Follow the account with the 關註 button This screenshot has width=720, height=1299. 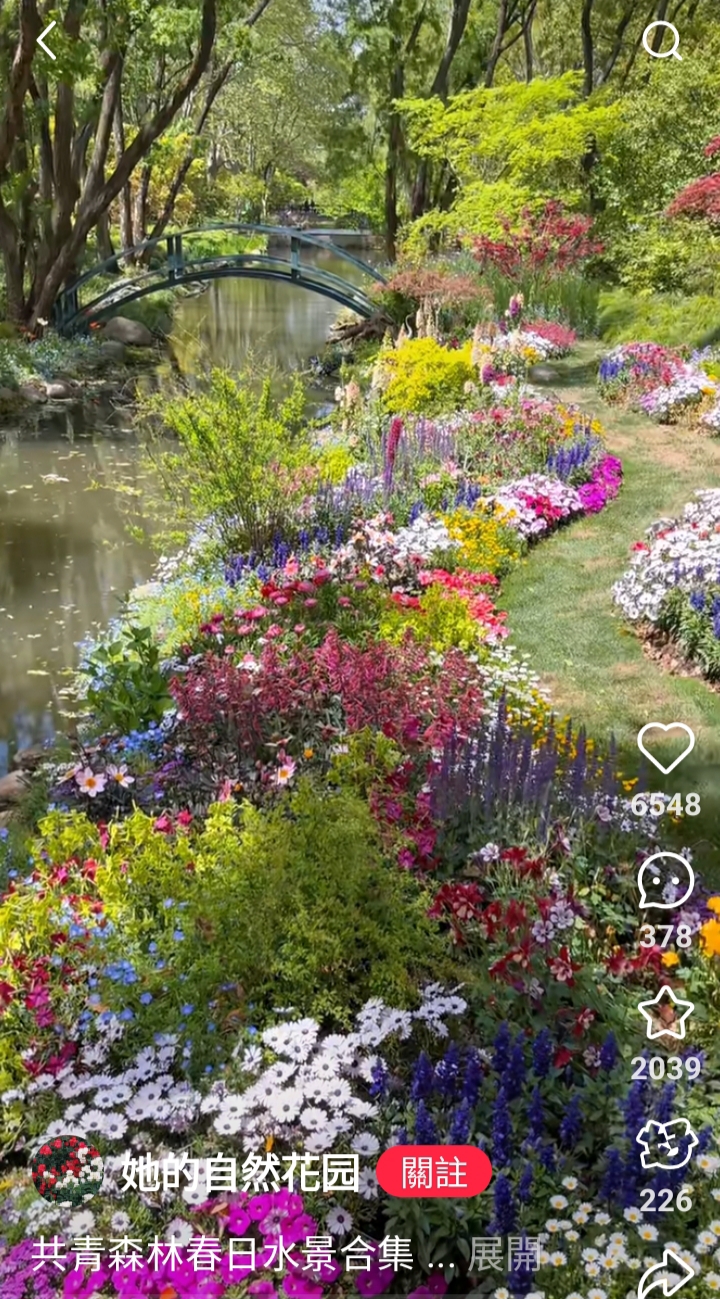(434, 1171)
